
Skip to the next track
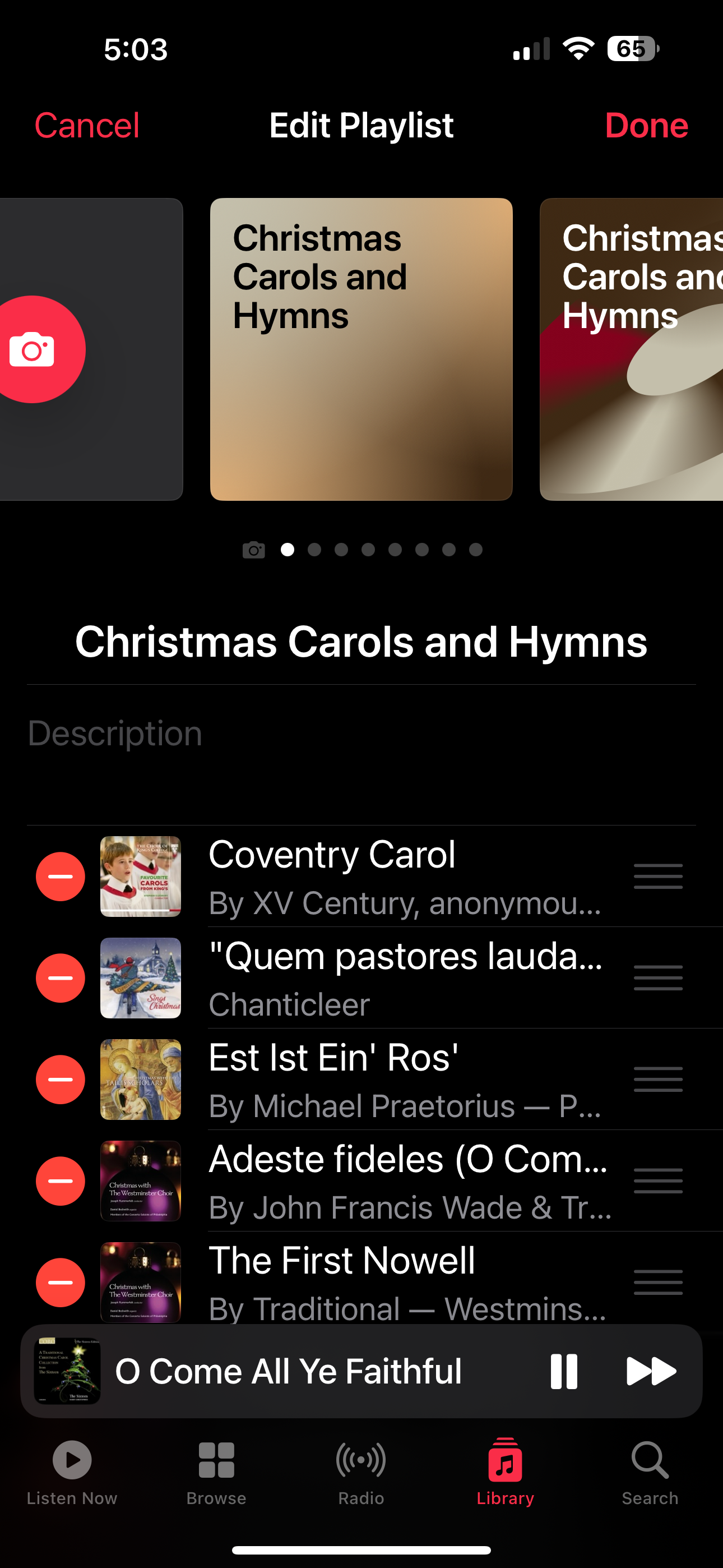(x=651, y=1371)
